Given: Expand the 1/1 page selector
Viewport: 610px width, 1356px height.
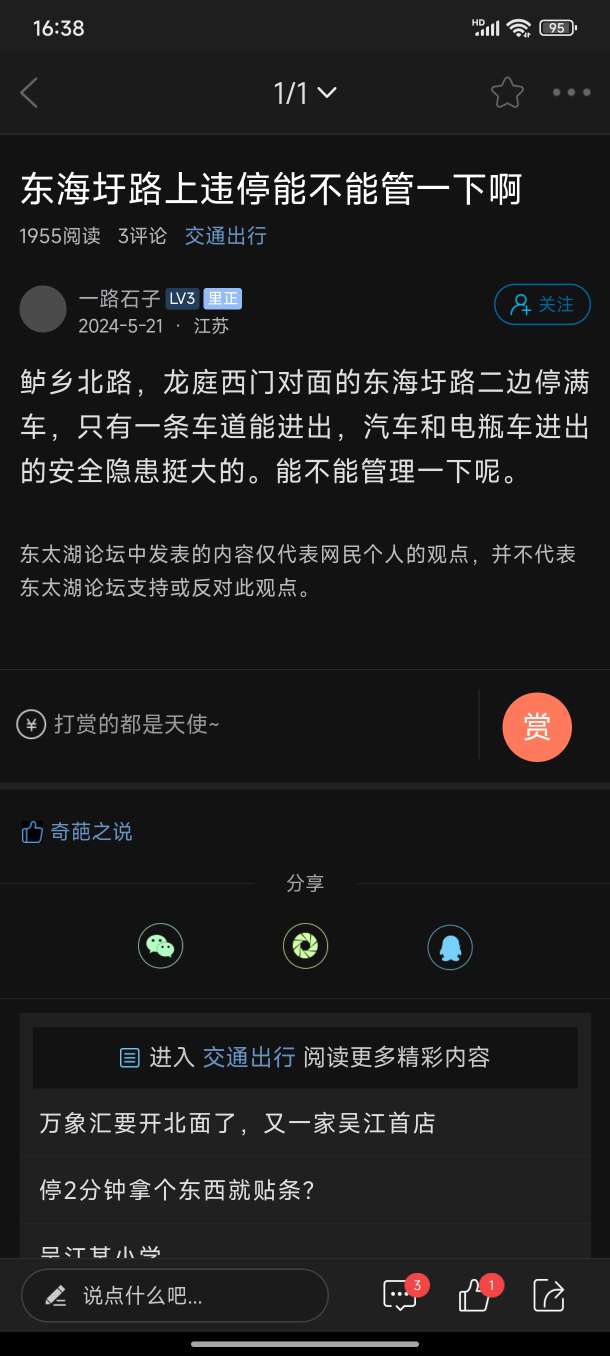Looking at the screenshot, I should pyautogui.click(x=305, y=93).
